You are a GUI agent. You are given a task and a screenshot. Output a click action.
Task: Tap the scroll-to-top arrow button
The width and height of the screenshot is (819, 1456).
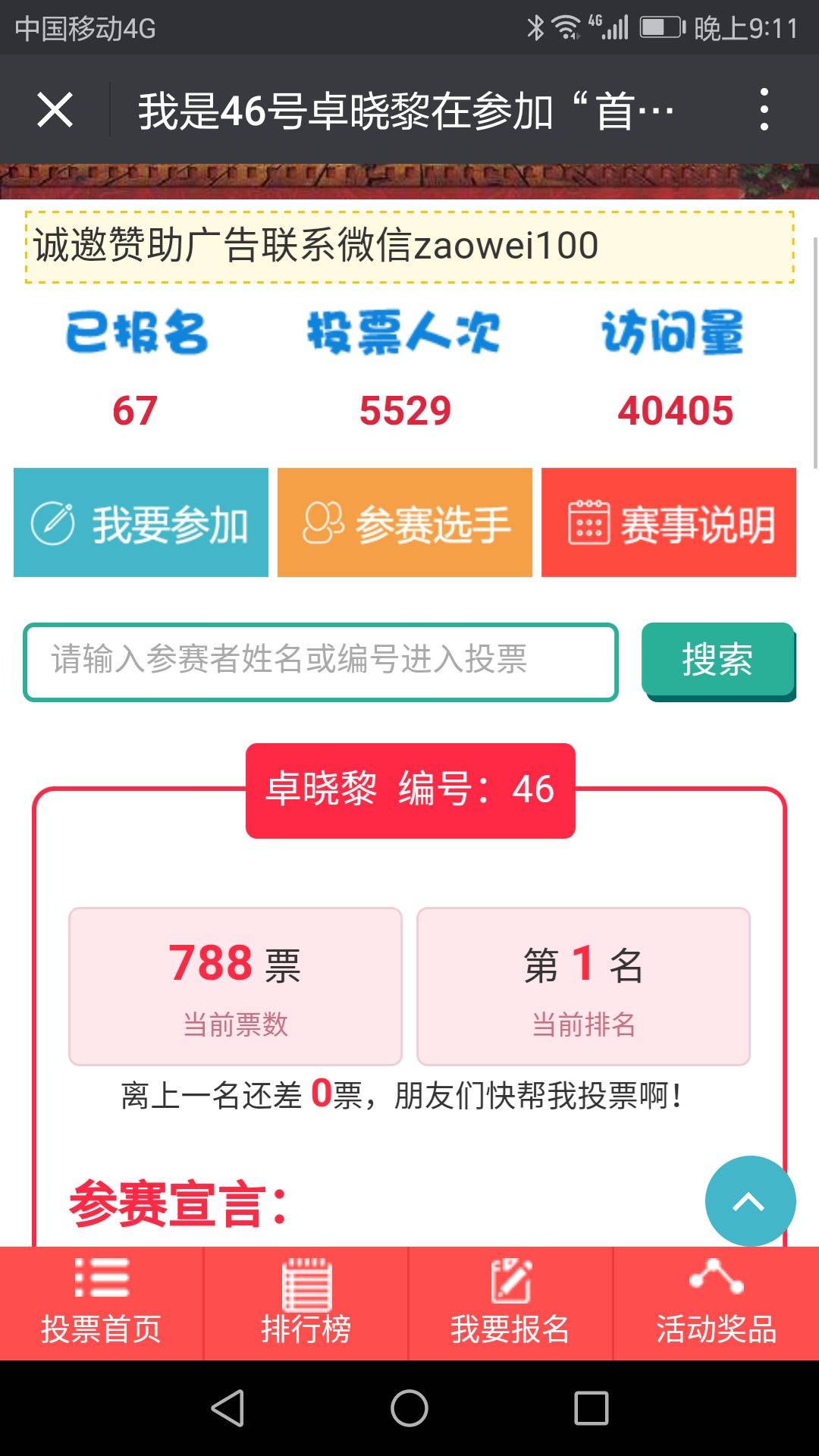click(750, 1201)
